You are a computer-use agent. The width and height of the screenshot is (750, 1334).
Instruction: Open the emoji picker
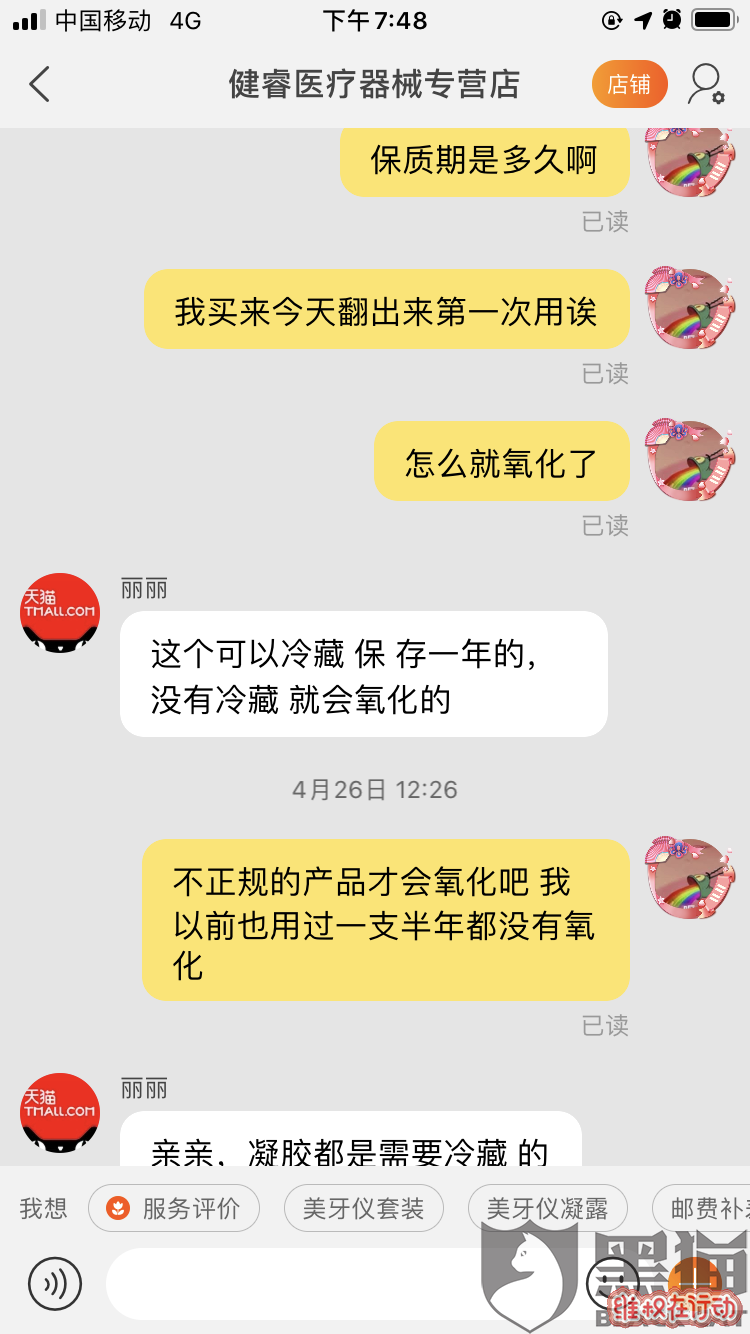point(612,1283)
